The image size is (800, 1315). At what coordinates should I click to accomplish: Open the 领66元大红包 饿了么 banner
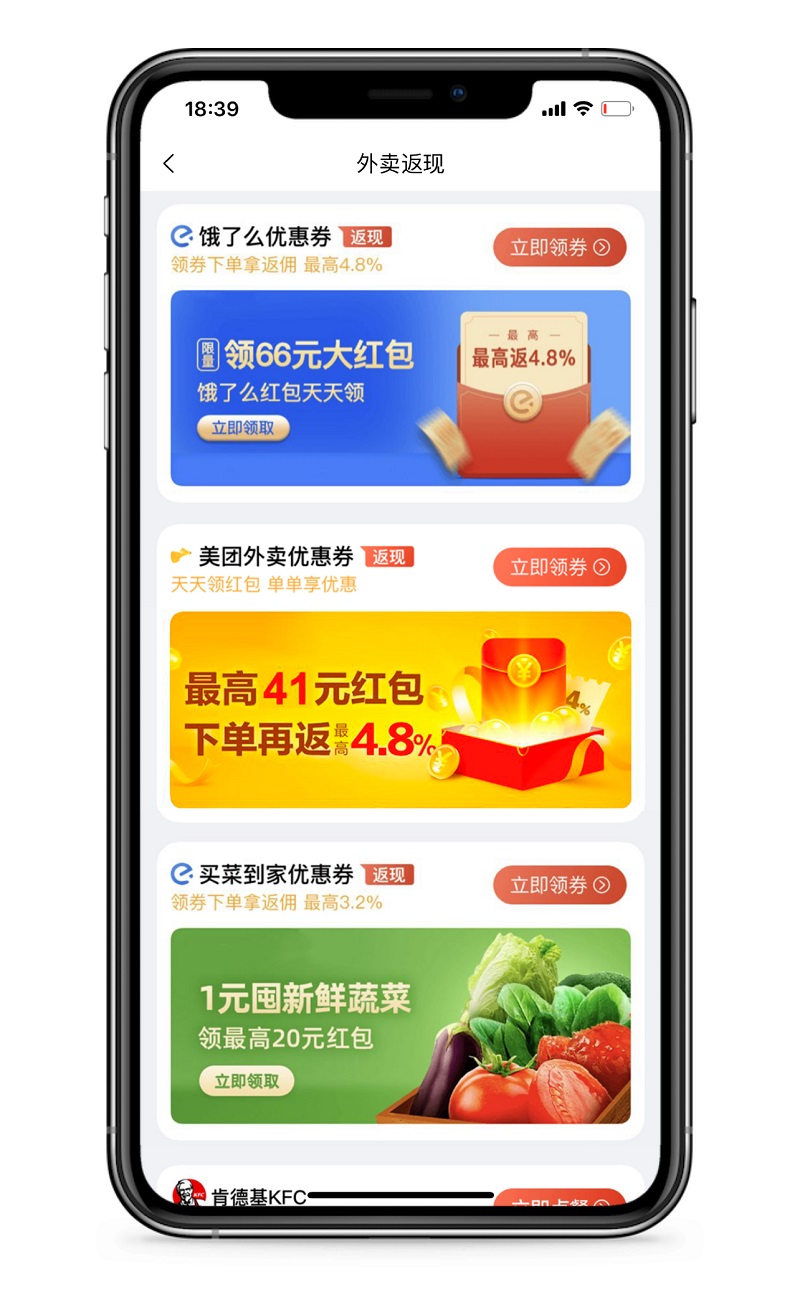coord(400,388)
